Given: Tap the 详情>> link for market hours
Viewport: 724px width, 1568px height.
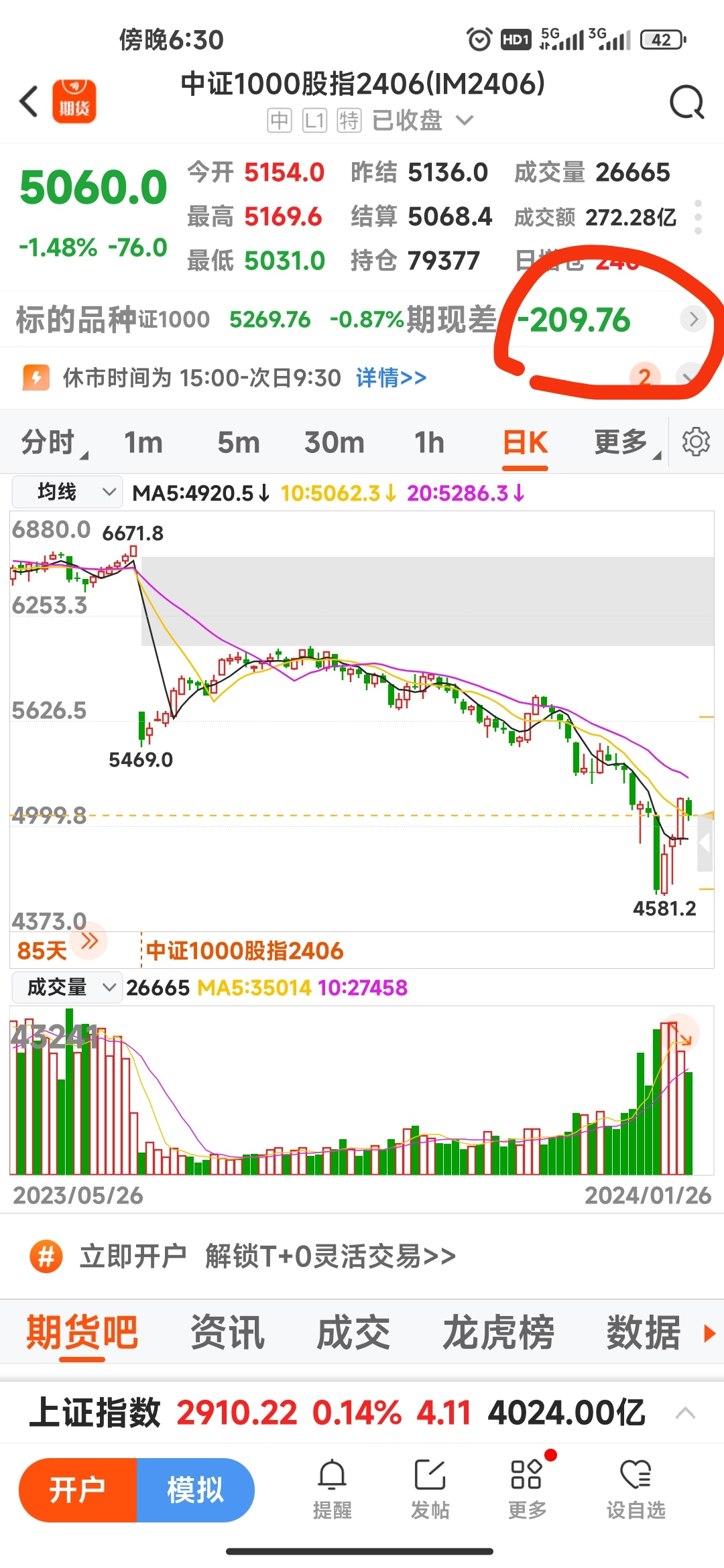Looking at the screenshot, I should [x=391, y=378].
